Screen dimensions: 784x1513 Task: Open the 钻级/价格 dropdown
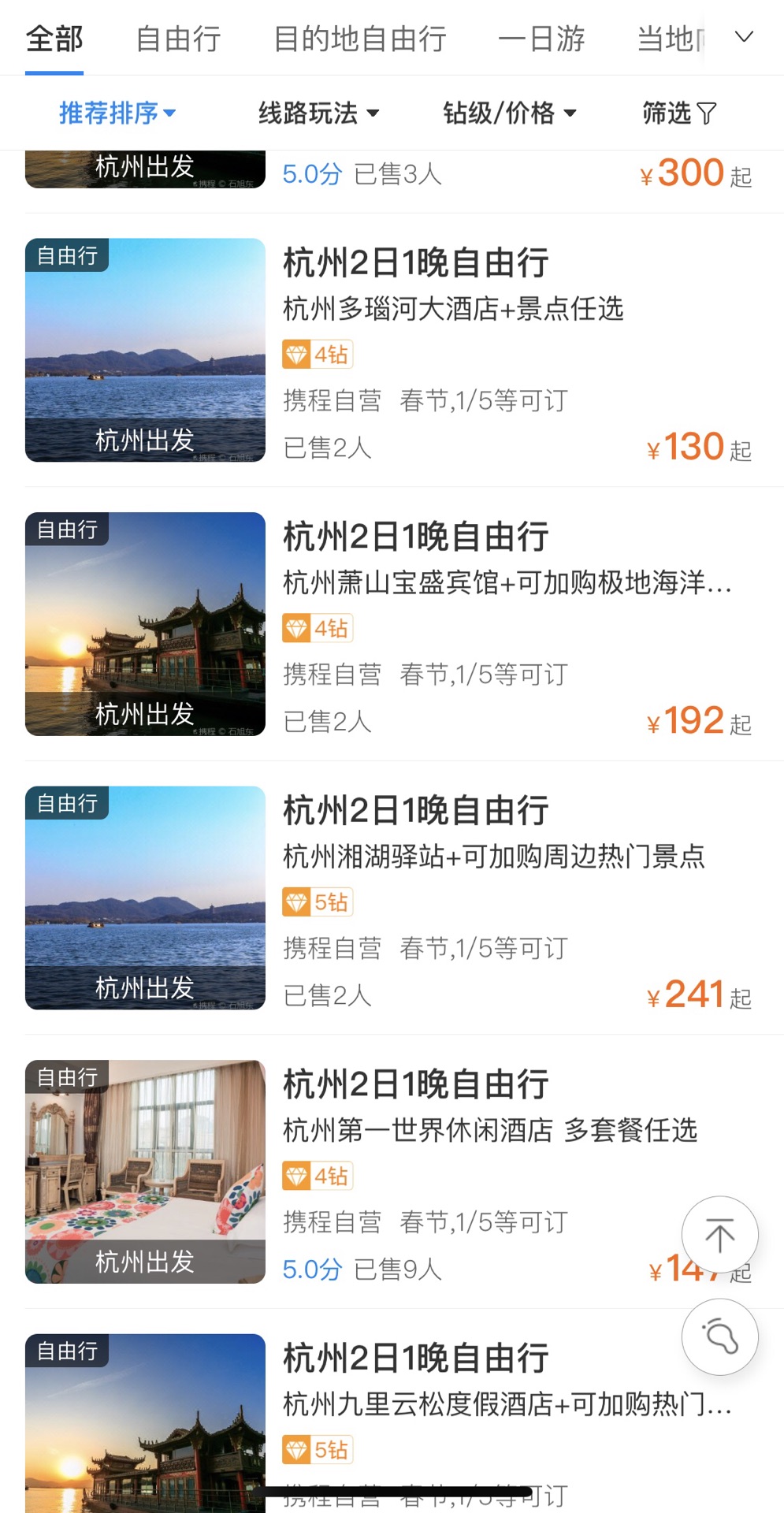tap(509, 113)
